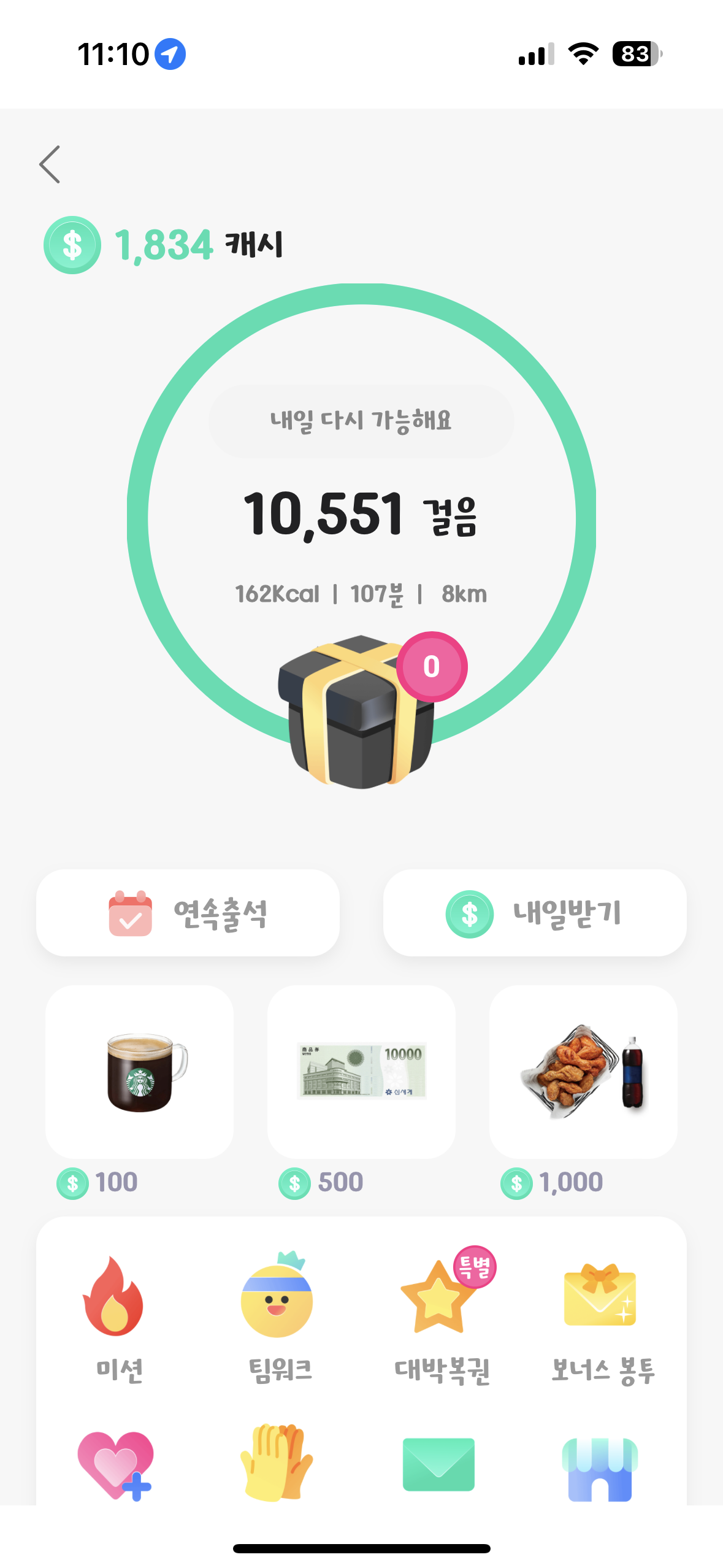723x1568 pixels.
Task: Tap the 1,834 캐시 balance
Action: (163, 245)
